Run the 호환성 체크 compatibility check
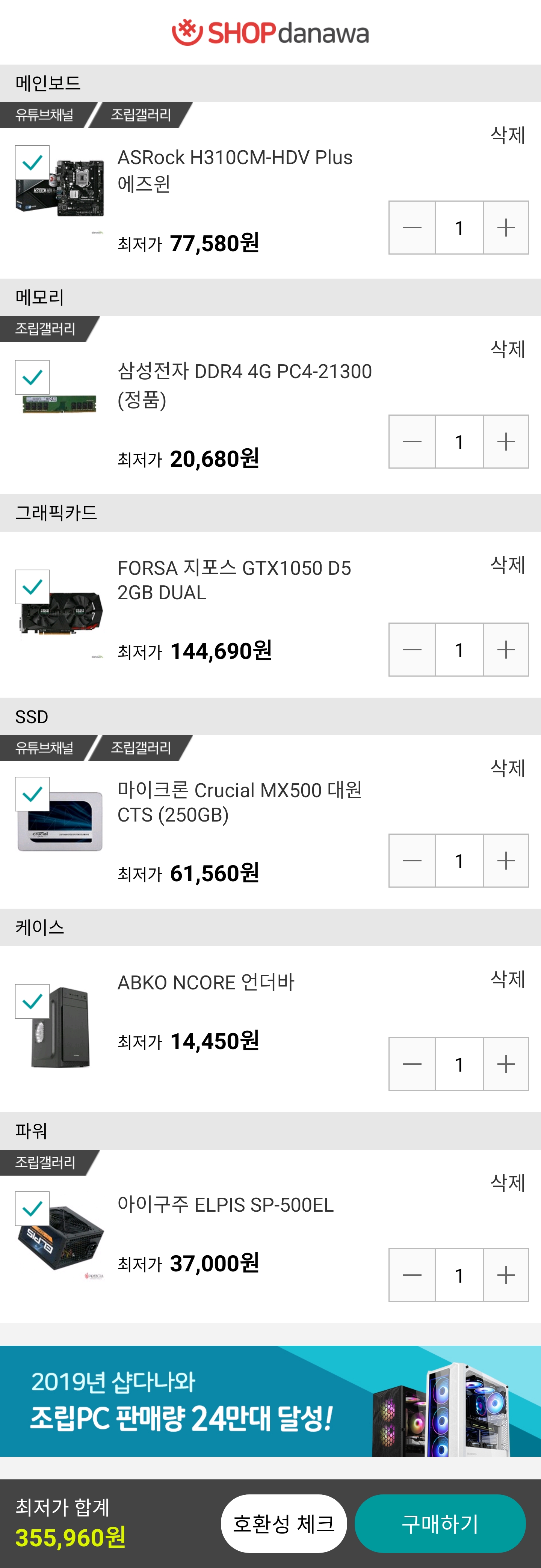Viewport: 541px width, 1568px height. point(283,1524)
